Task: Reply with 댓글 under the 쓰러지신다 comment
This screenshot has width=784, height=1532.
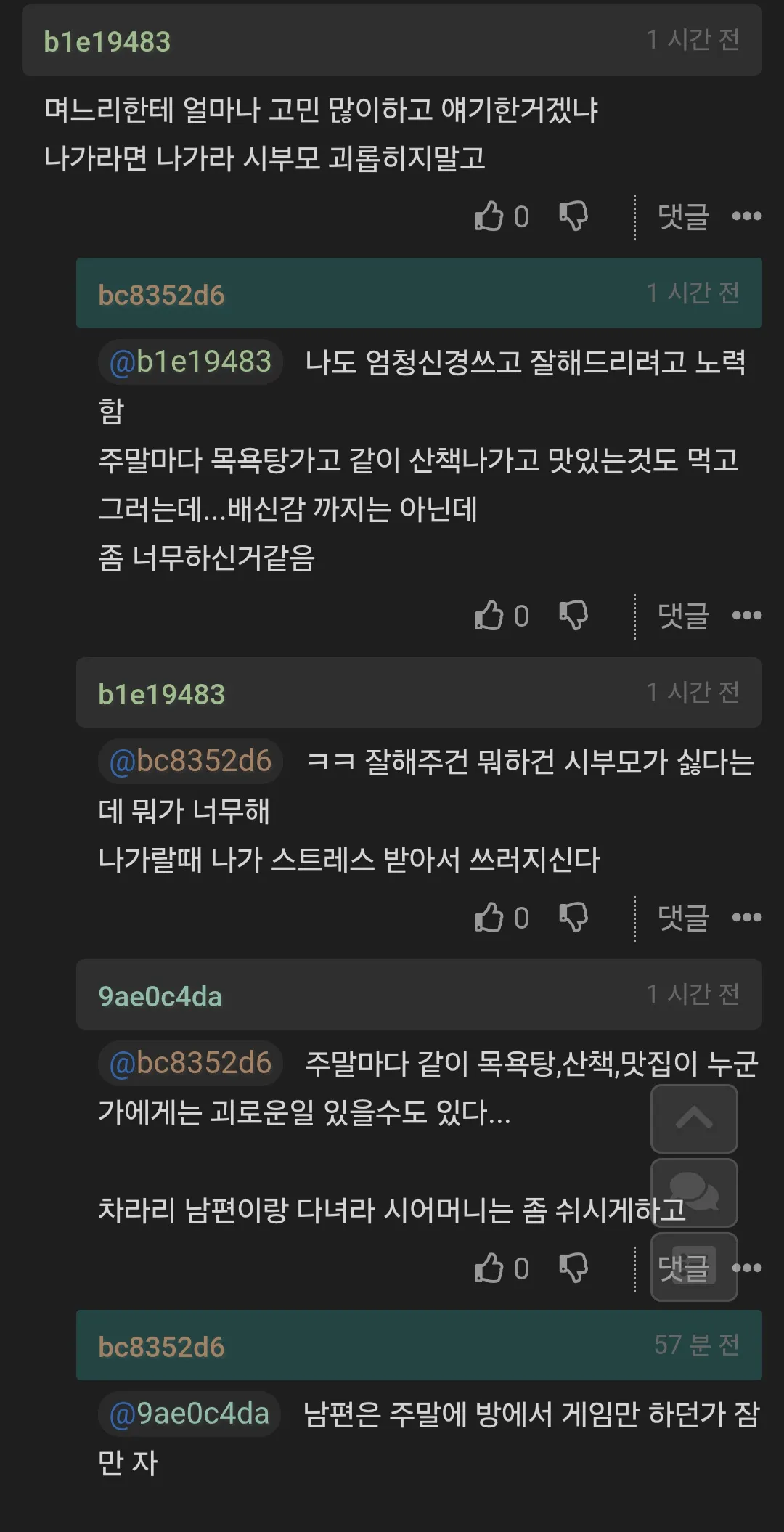Action: point(682,918)
